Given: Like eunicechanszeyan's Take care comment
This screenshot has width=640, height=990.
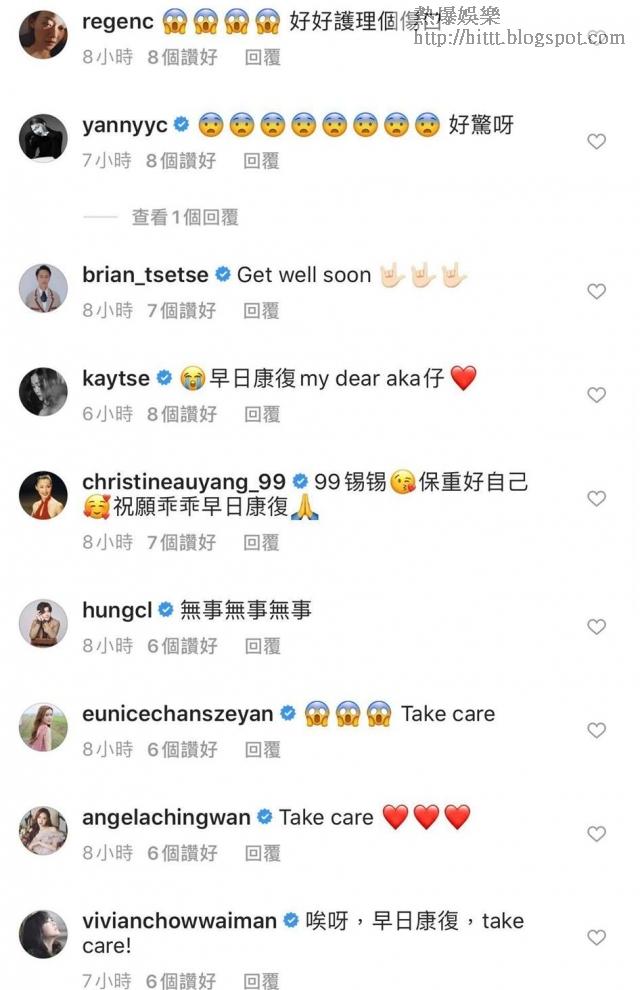Looking at the screenshot, I should click(x=596, y=731).
